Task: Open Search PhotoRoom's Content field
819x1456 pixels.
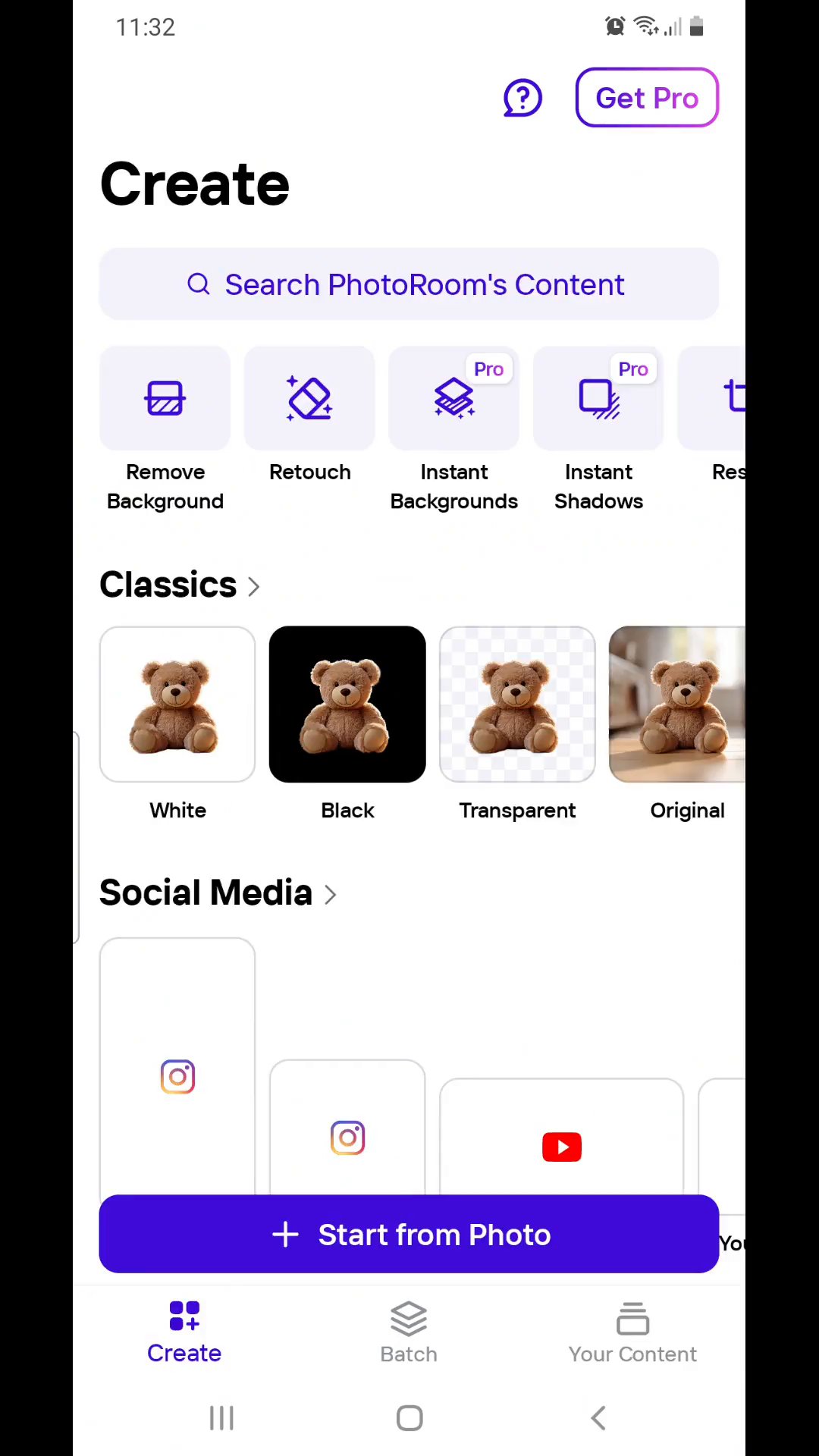Action: tap(409, 284)
